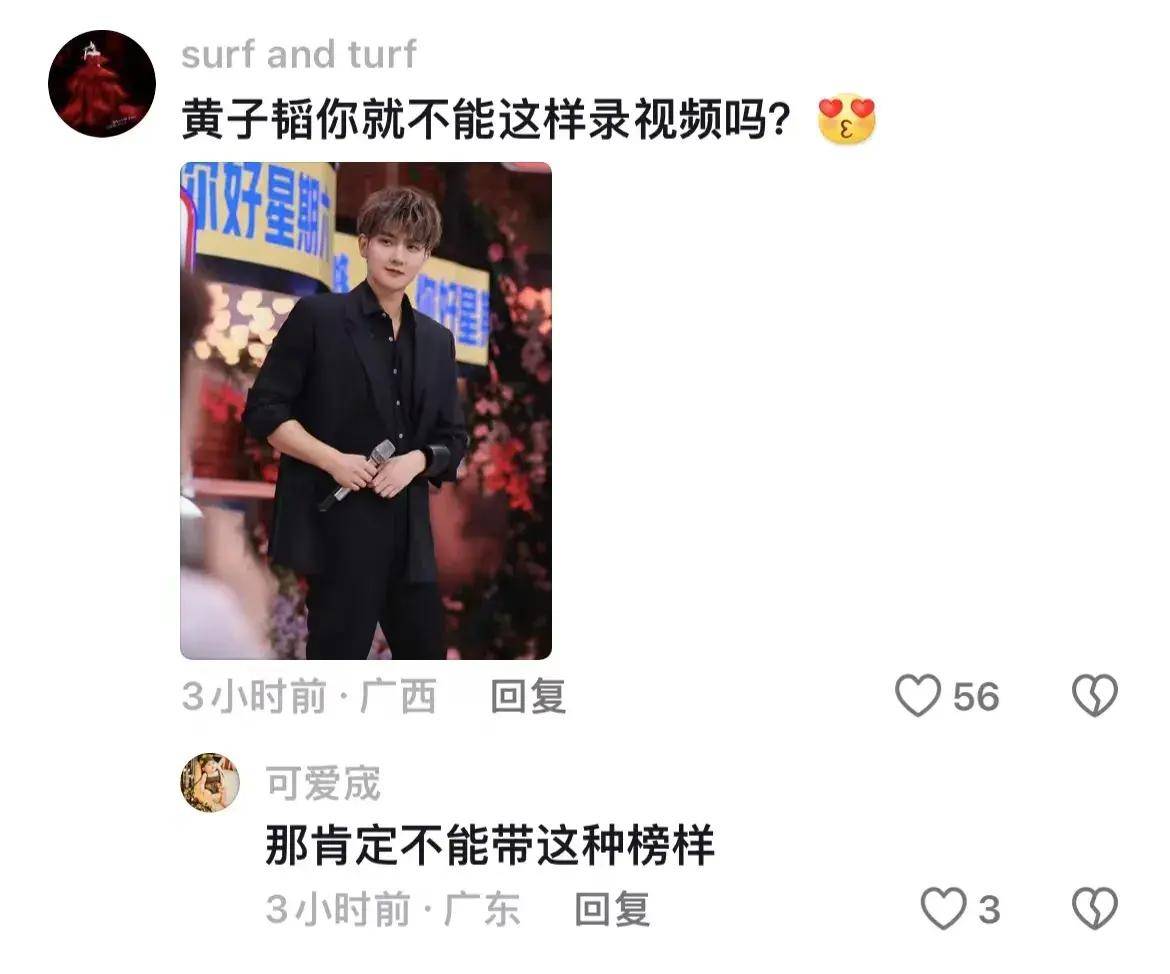
Task: Open surf and turf's profile avatar
Action: 102,84
